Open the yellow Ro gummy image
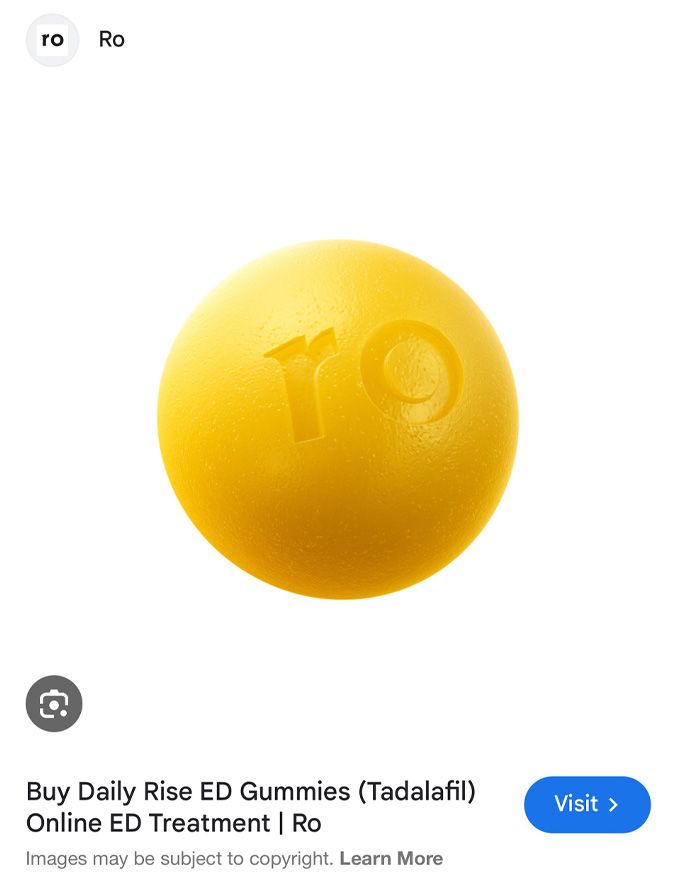Image resolution: width=676 pixels, height=876 pixels. 338,418
